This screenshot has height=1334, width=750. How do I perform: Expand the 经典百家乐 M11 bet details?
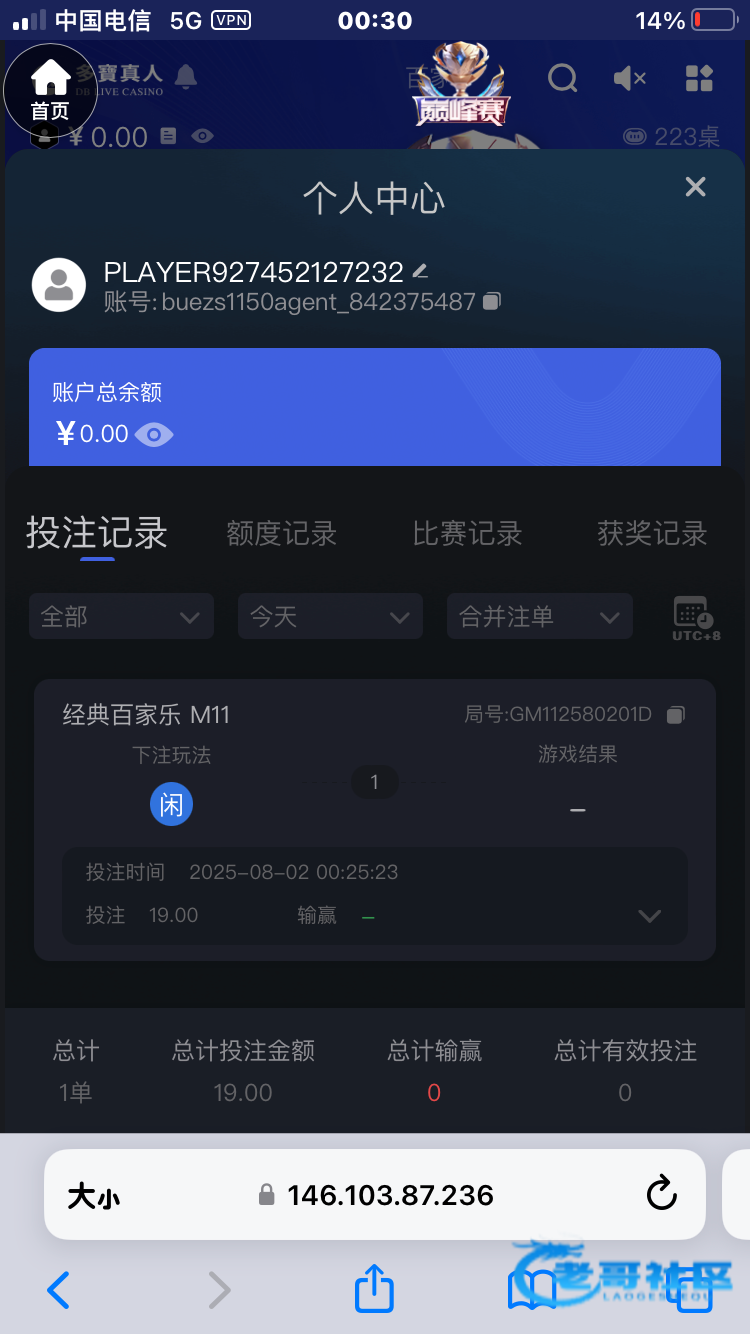coord(649,915)
